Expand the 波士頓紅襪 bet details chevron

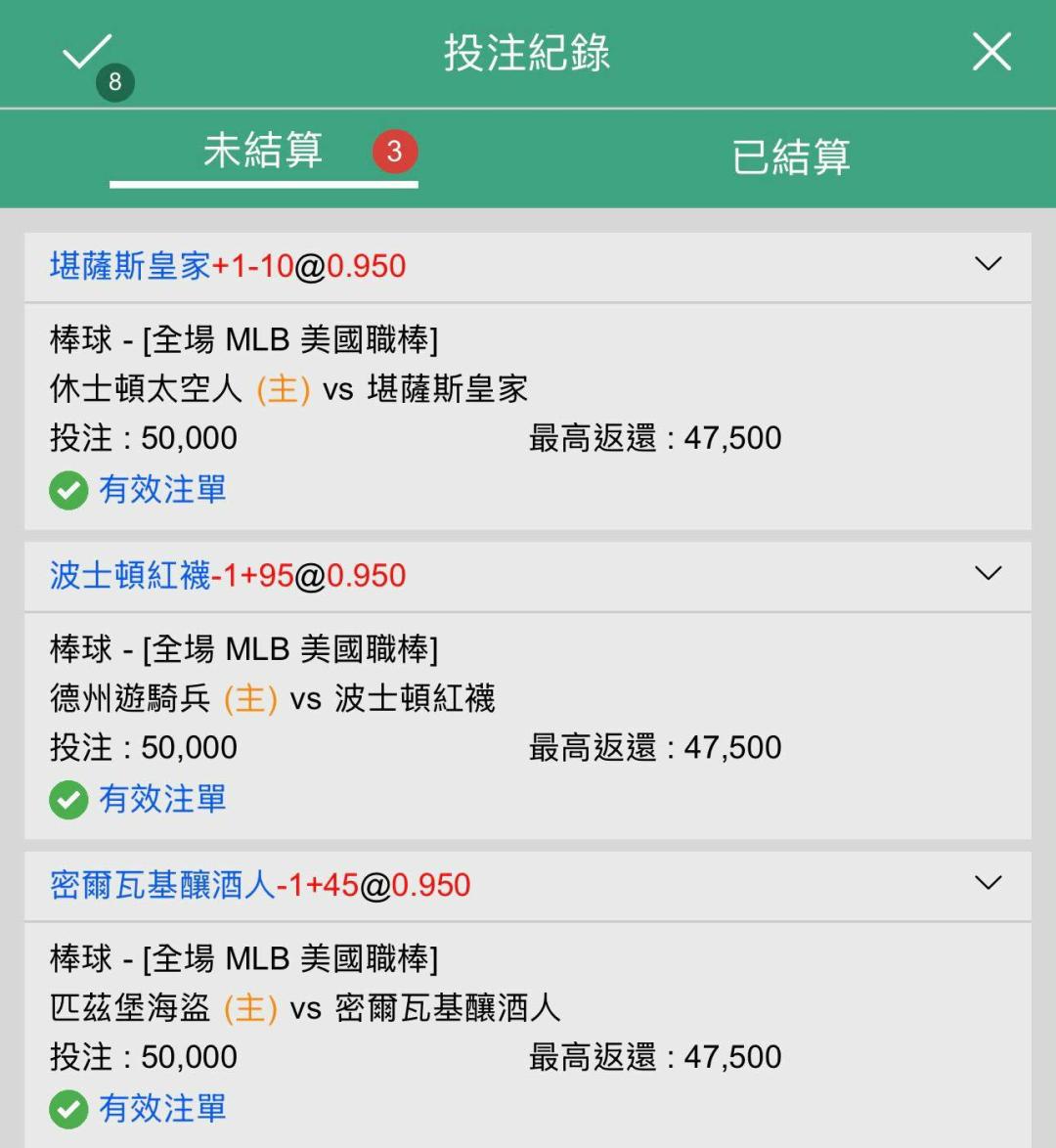(x=988, y=573)
